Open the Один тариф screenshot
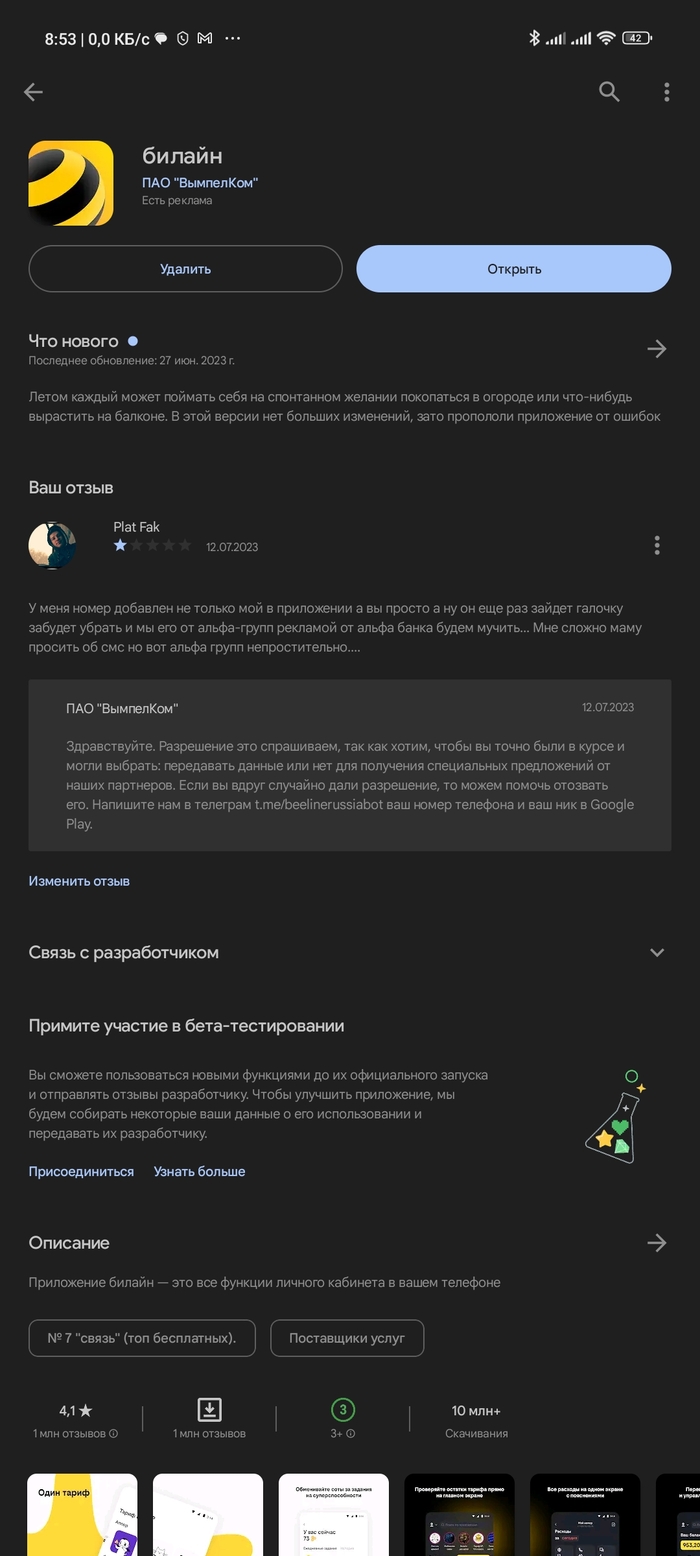Image resolution: width=700 pixels, height=1556 pixels. pyautogui.click(x=82, y=1514)
